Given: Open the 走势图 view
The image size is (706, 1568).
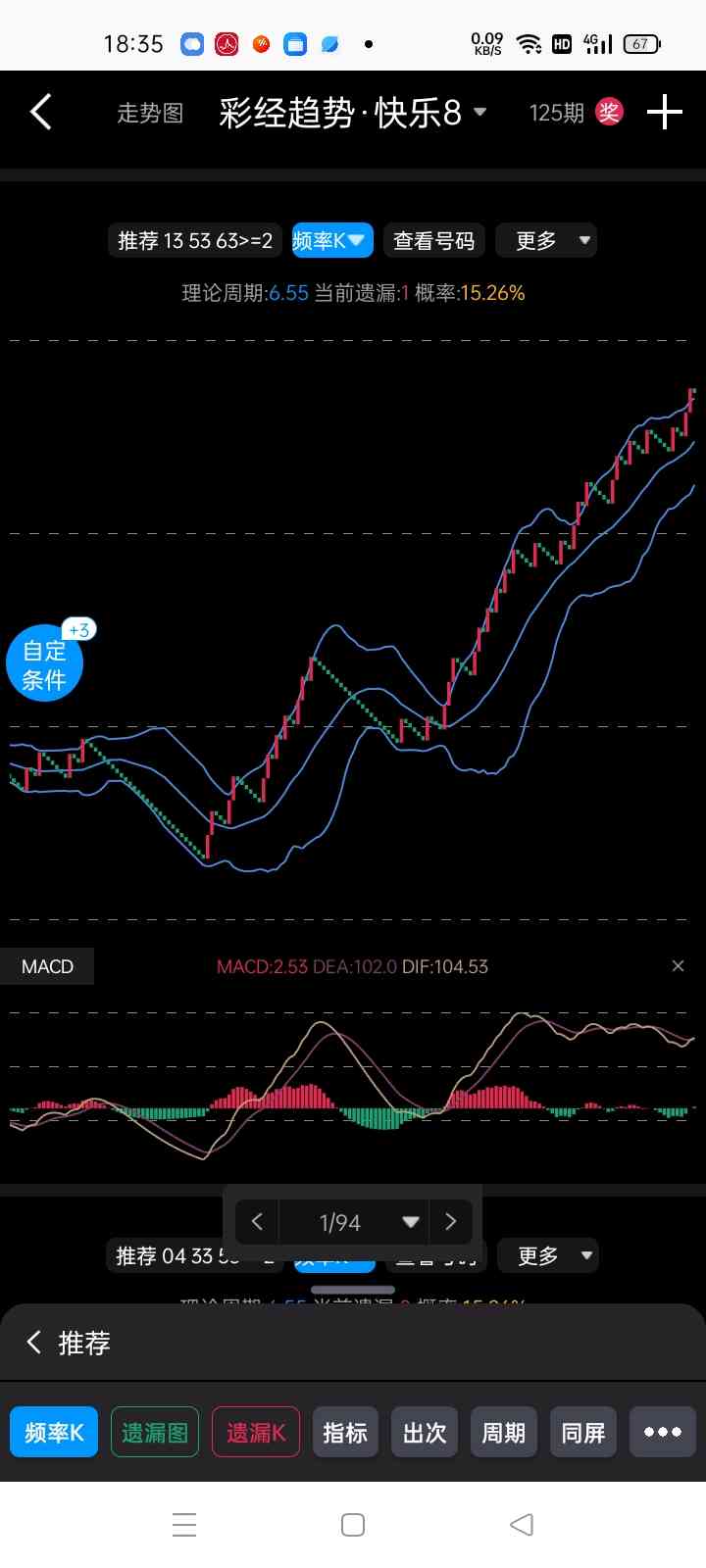Looking at the screenshot, I should [x=150, y=114].
